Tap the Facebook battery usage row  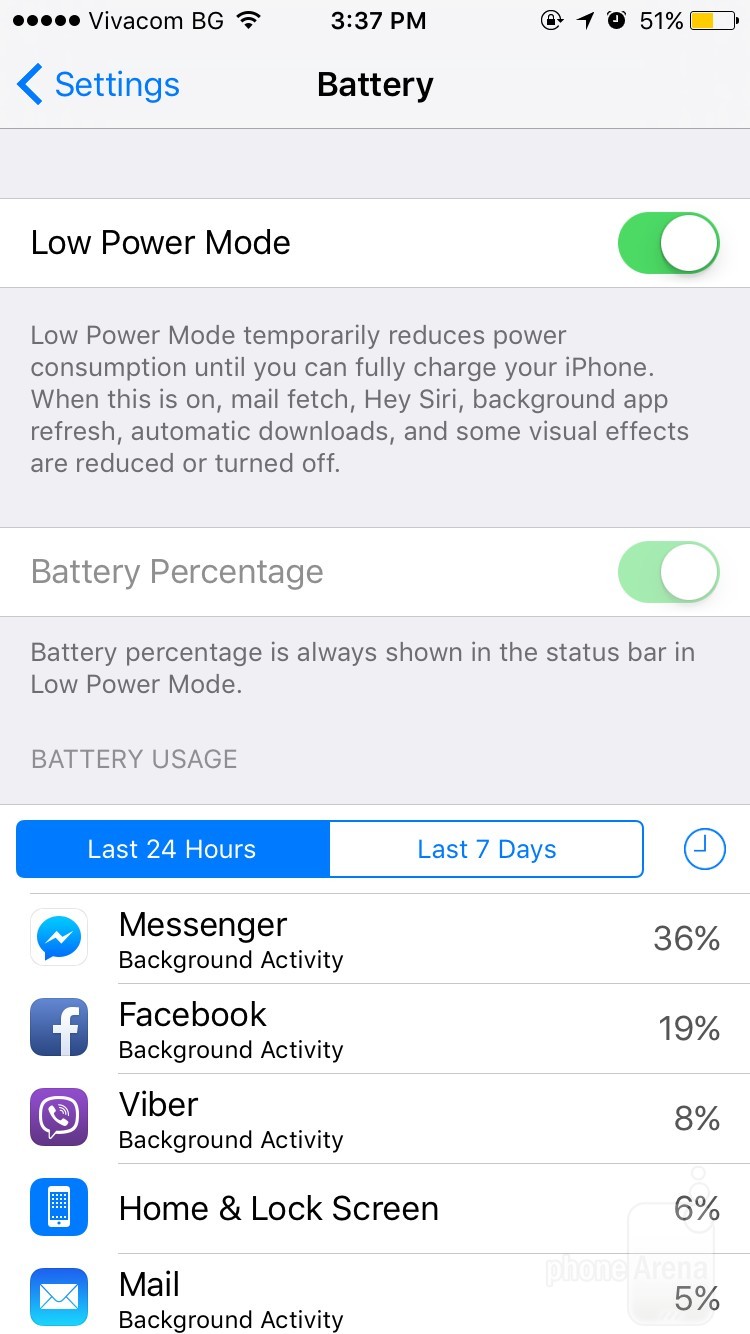pos(375,1028)
